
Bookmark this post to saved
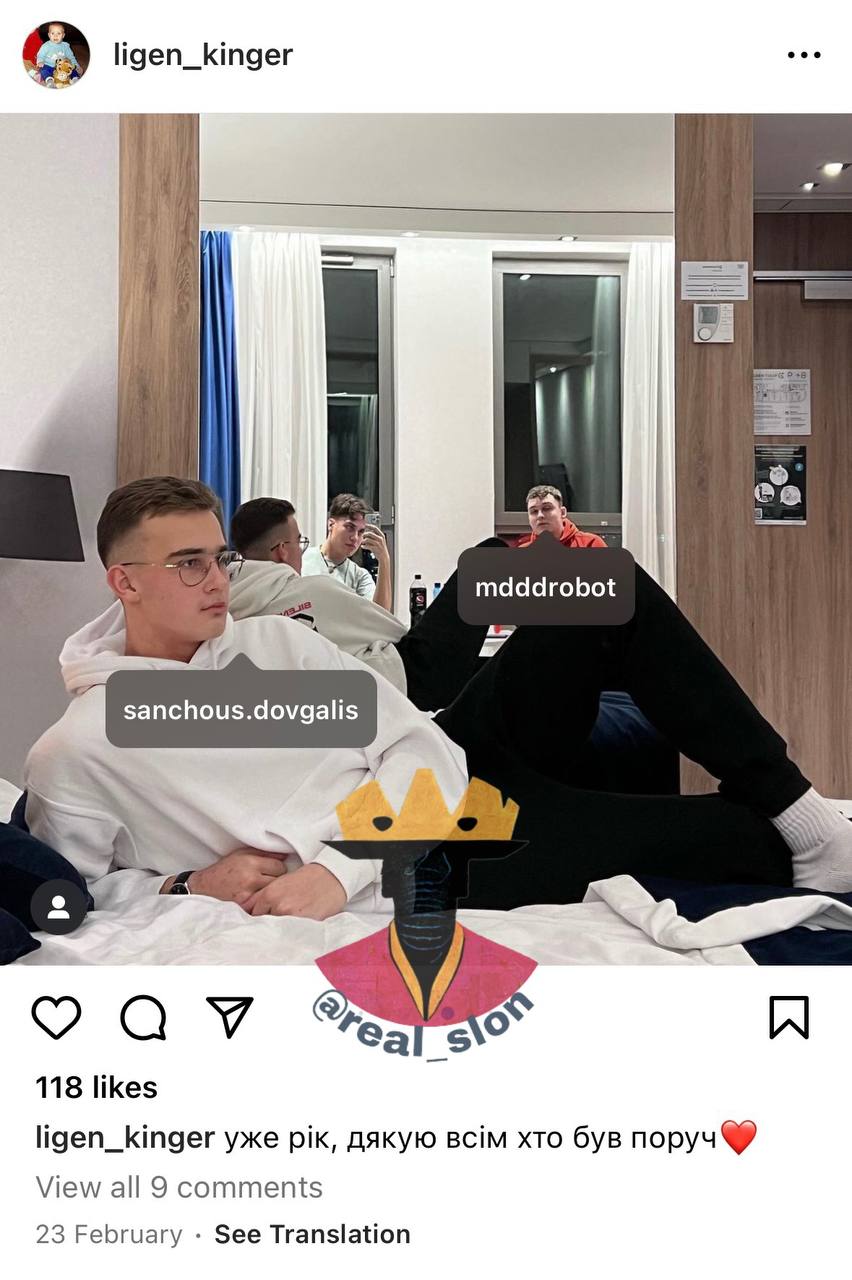789,1018
